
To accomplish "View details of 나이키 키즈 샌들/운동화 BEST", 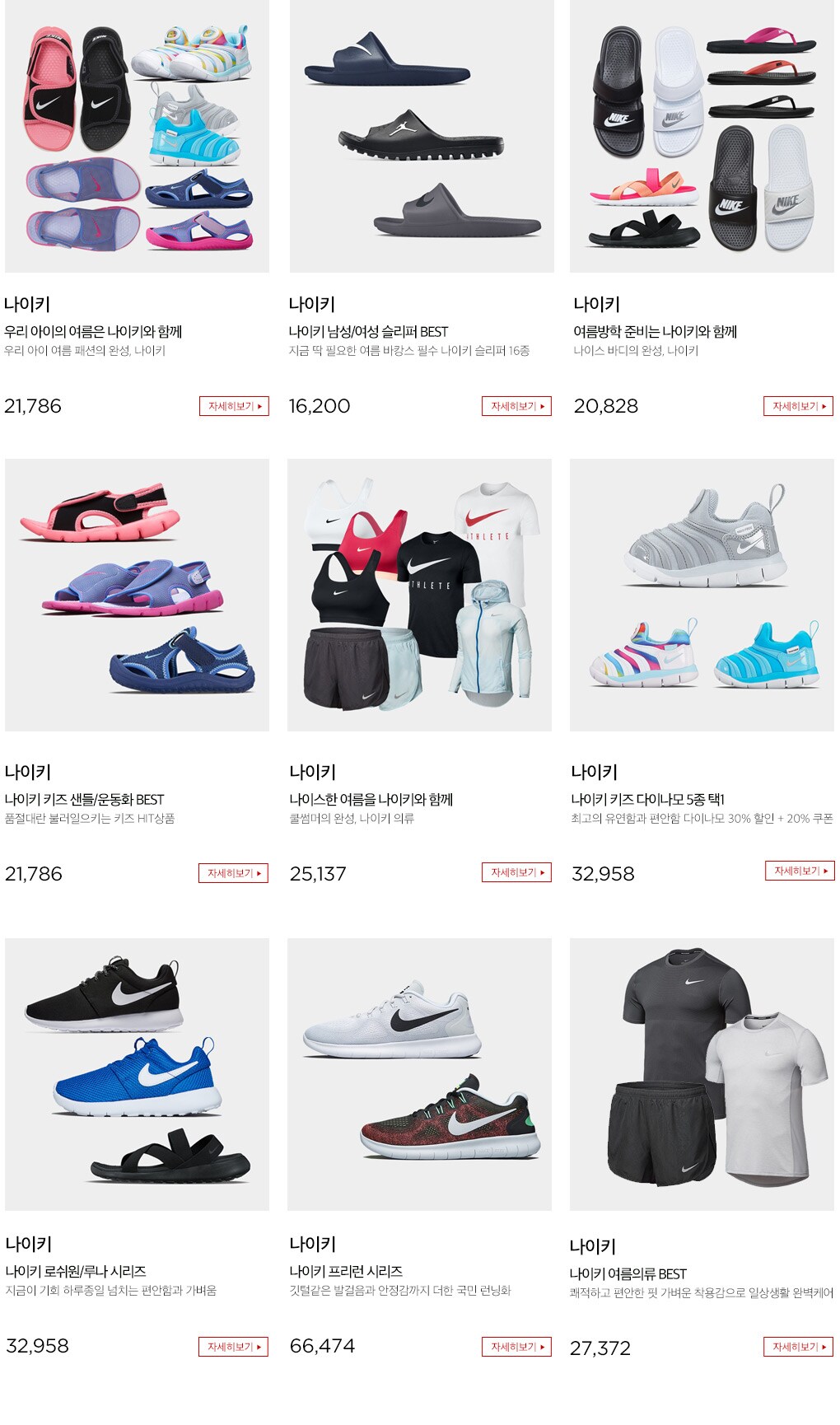I will click(x=233, y=873).
